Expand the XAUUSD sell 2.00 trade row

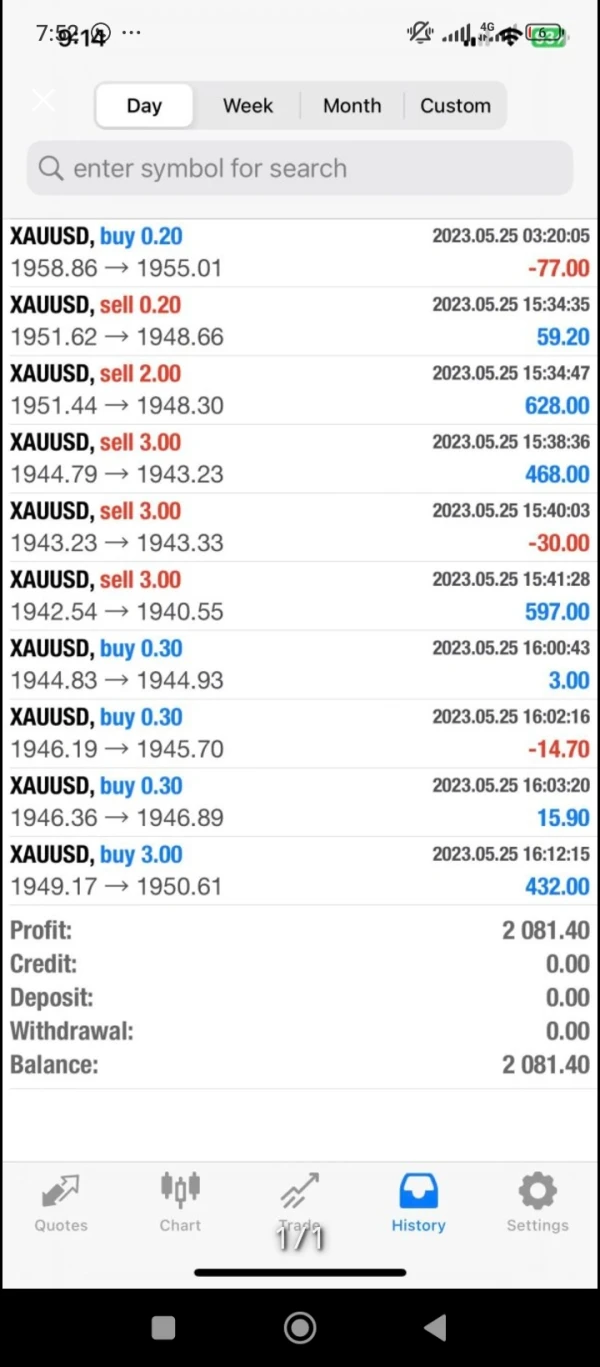point(300,390)
